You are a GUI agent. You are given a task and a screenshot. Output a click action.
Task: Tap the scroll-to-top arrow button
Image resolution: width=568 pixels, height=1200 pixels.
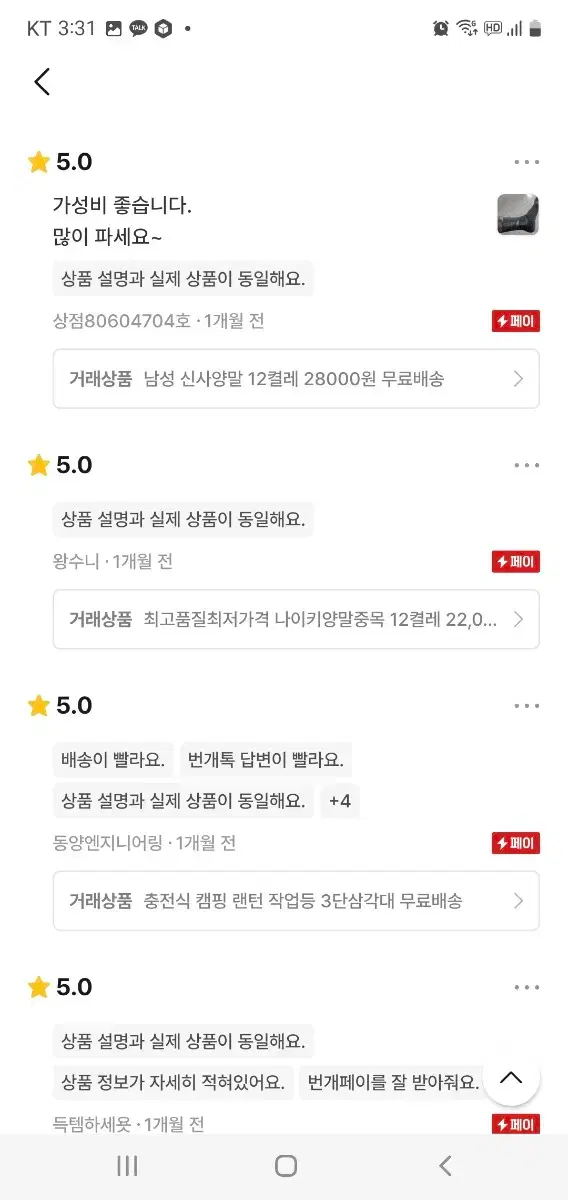coord(511,1077)
